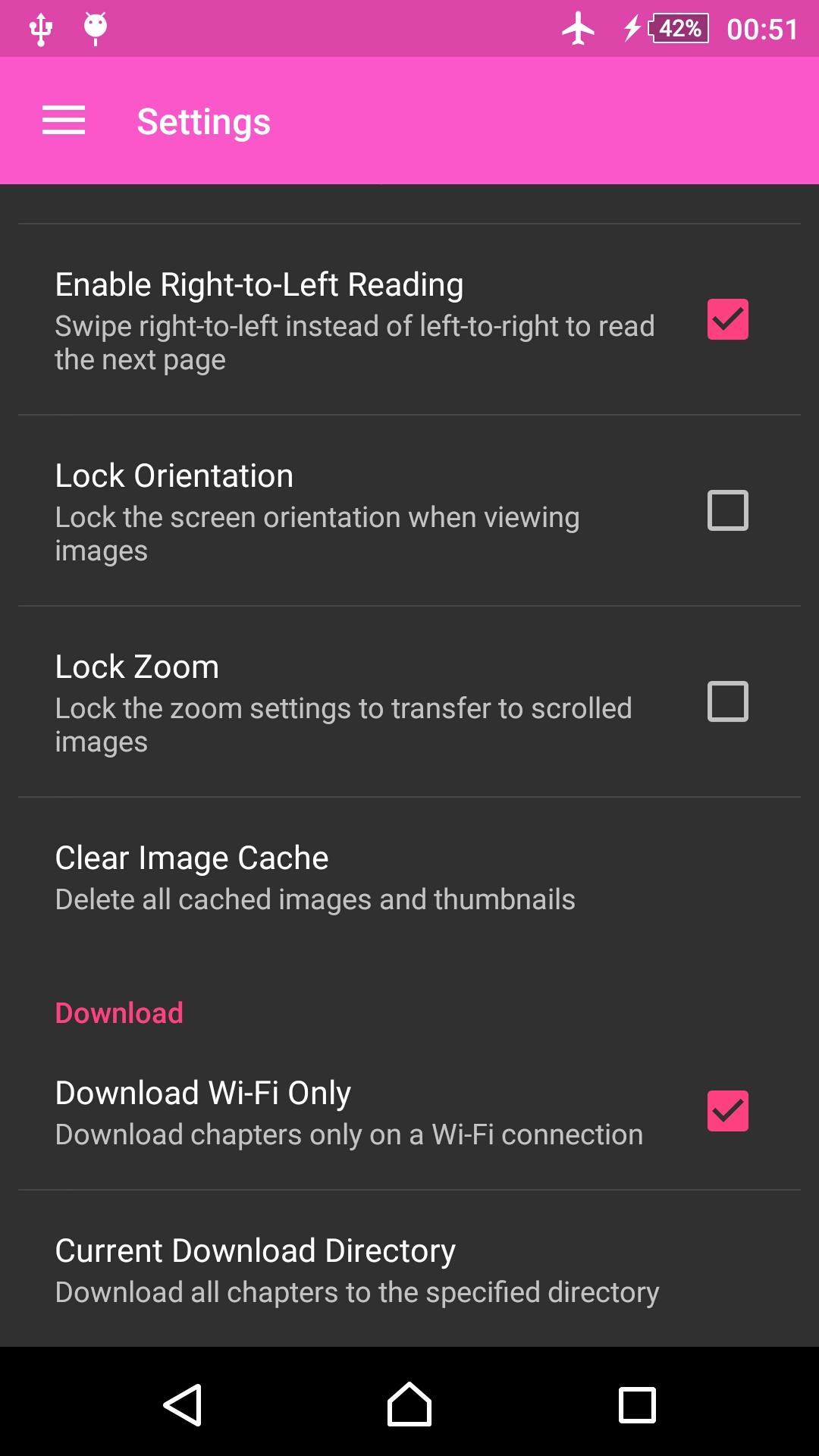Open Current Download Directory setting
The image size is (819, 1456).
pos(356,1269)
